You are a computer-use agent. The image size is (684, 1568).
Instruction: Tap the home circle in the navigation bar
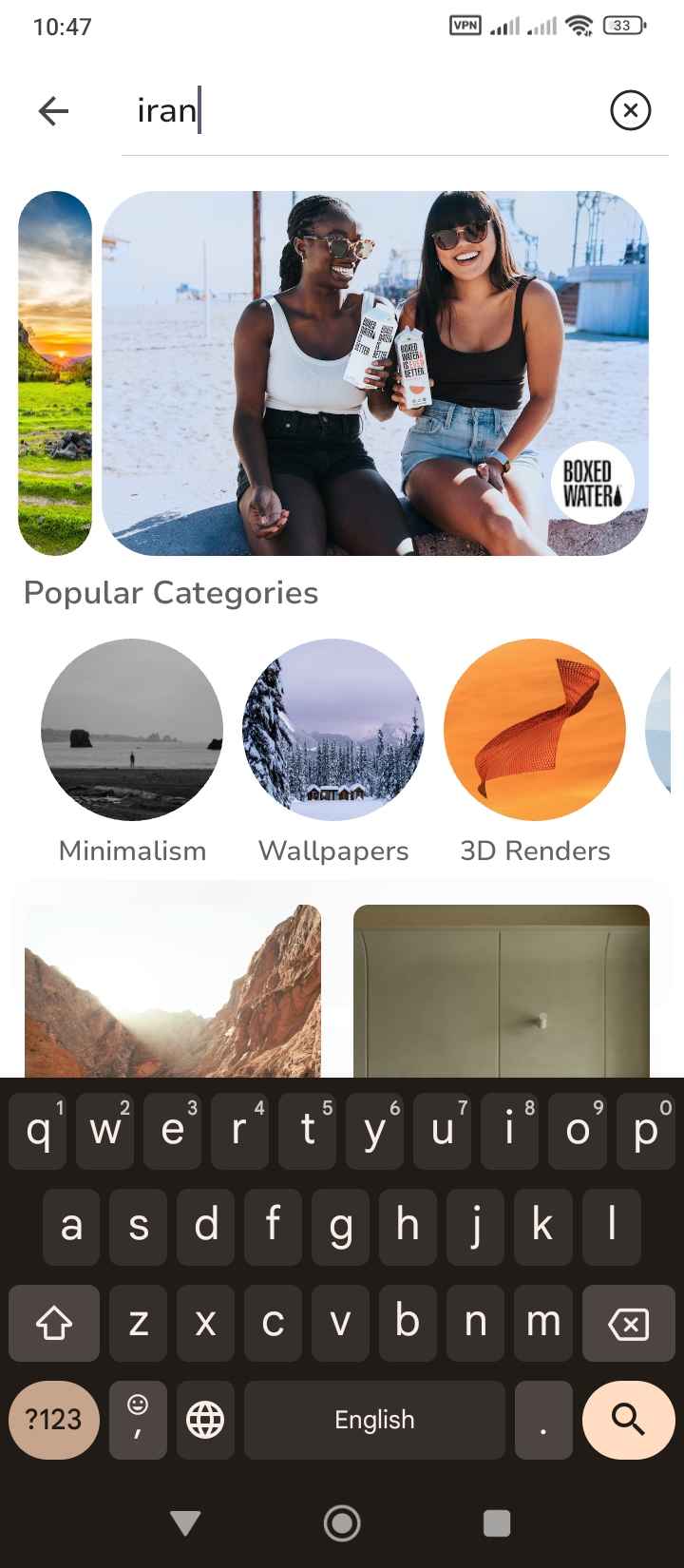tap(342, 1522)
